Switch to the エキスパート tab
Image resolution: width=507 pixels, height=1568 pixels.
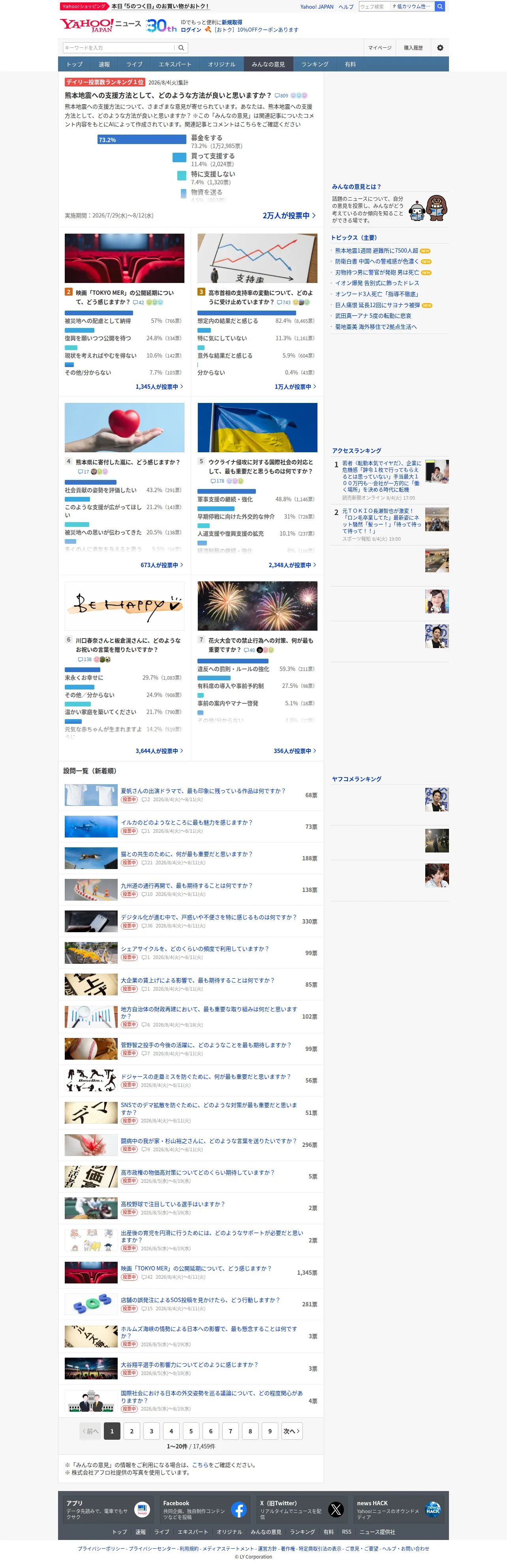(x=175, y=64)
